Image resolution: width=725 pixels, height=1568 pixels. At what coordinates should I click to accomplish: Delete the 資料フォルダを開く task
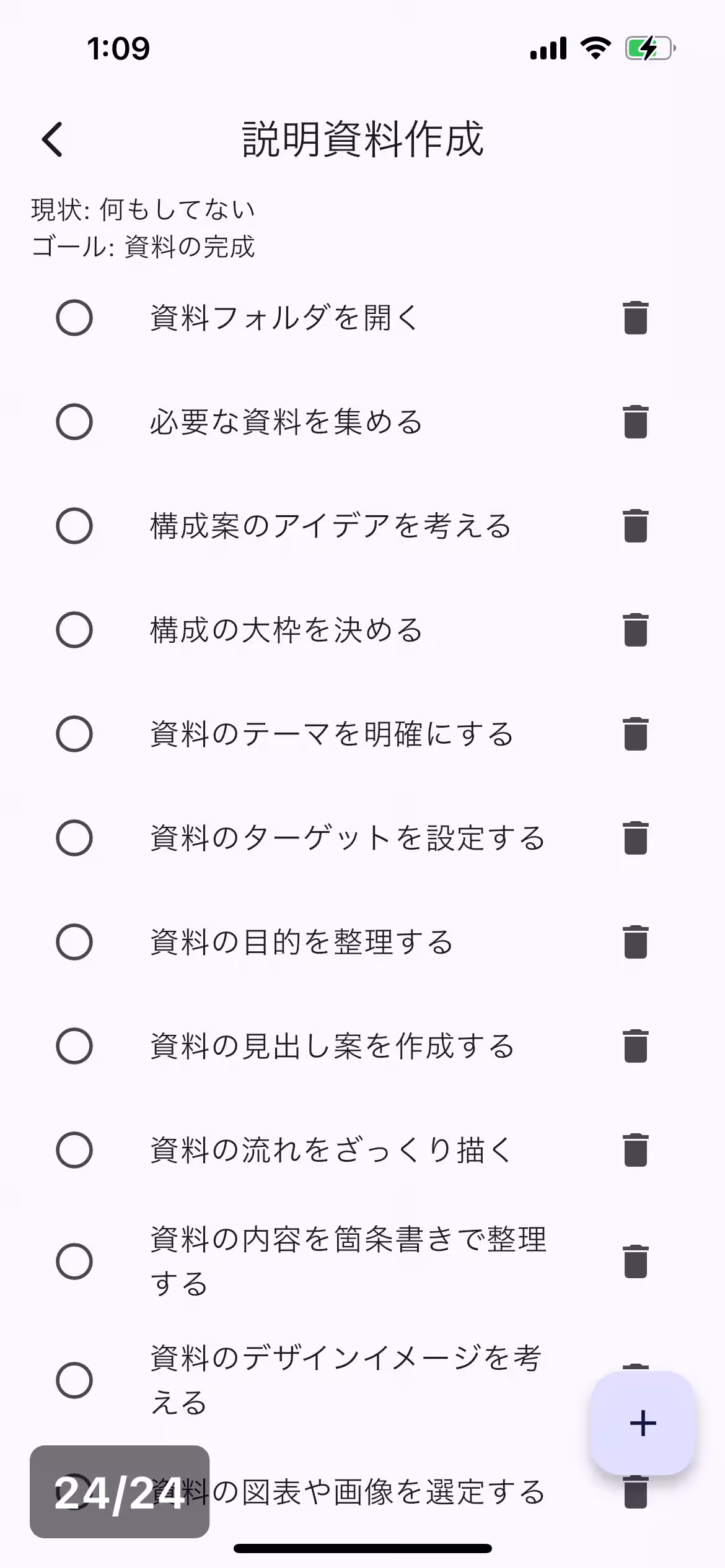pyautogui.click(x=637, y=317)
